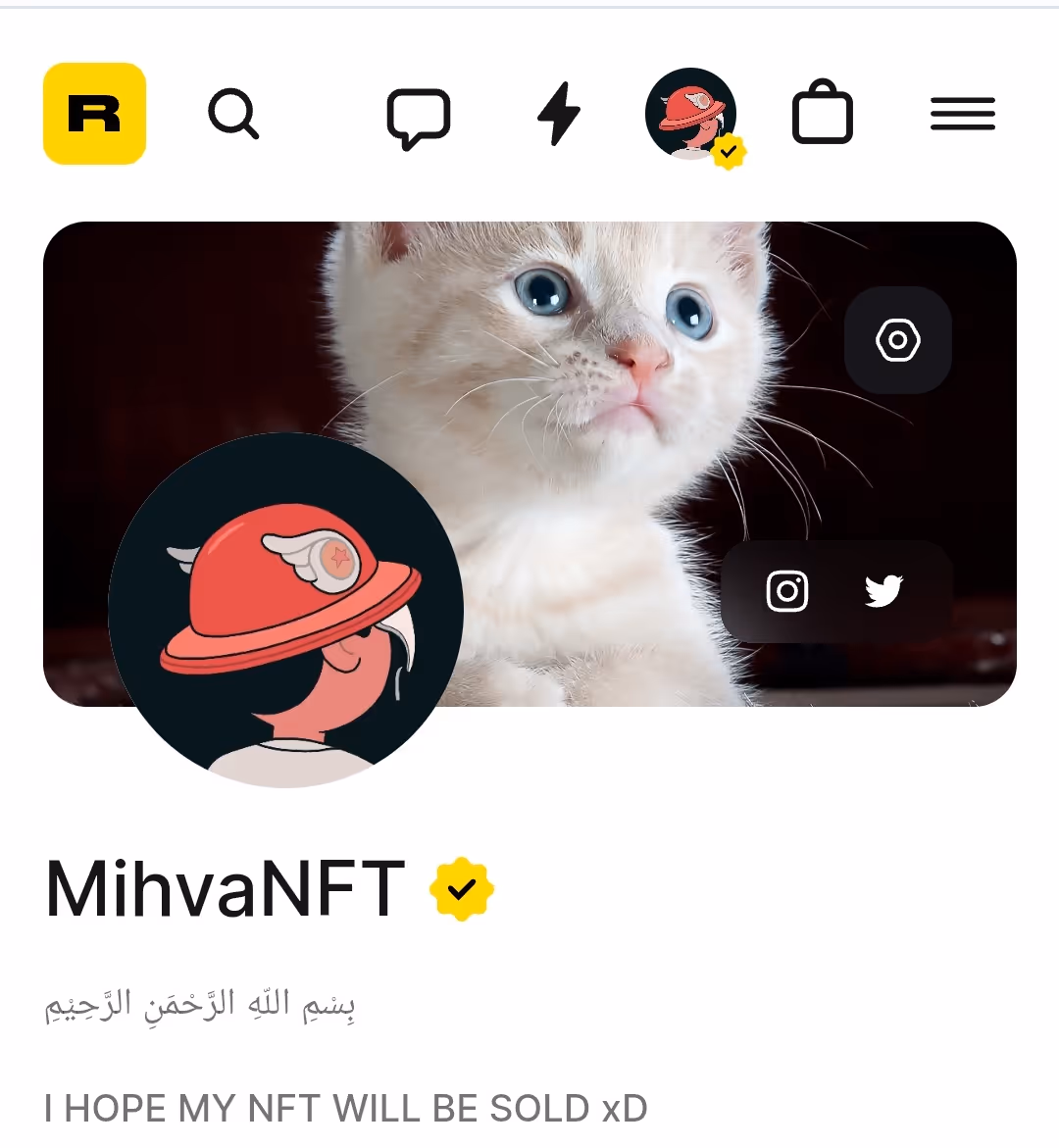Image resolution: width=1059 pixels, height=1148 pixels.
Task: Visit the Instagram link
Action: pos(786,591)
